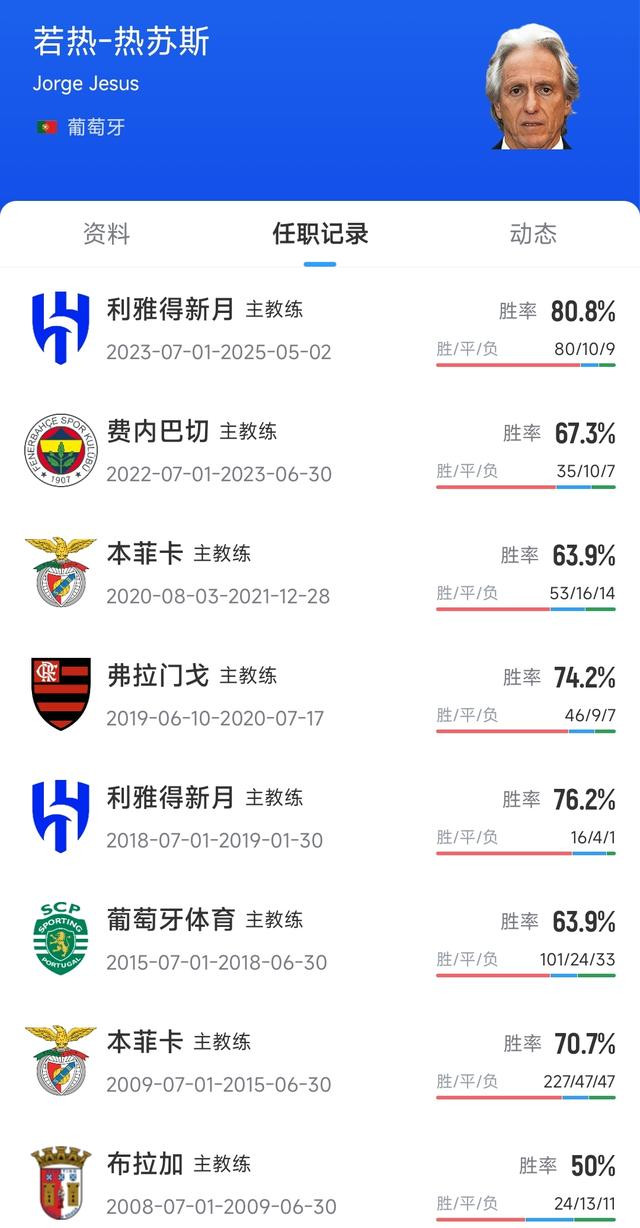Open 利雅得新月 record from 2018-07-01

click(320, 817)
